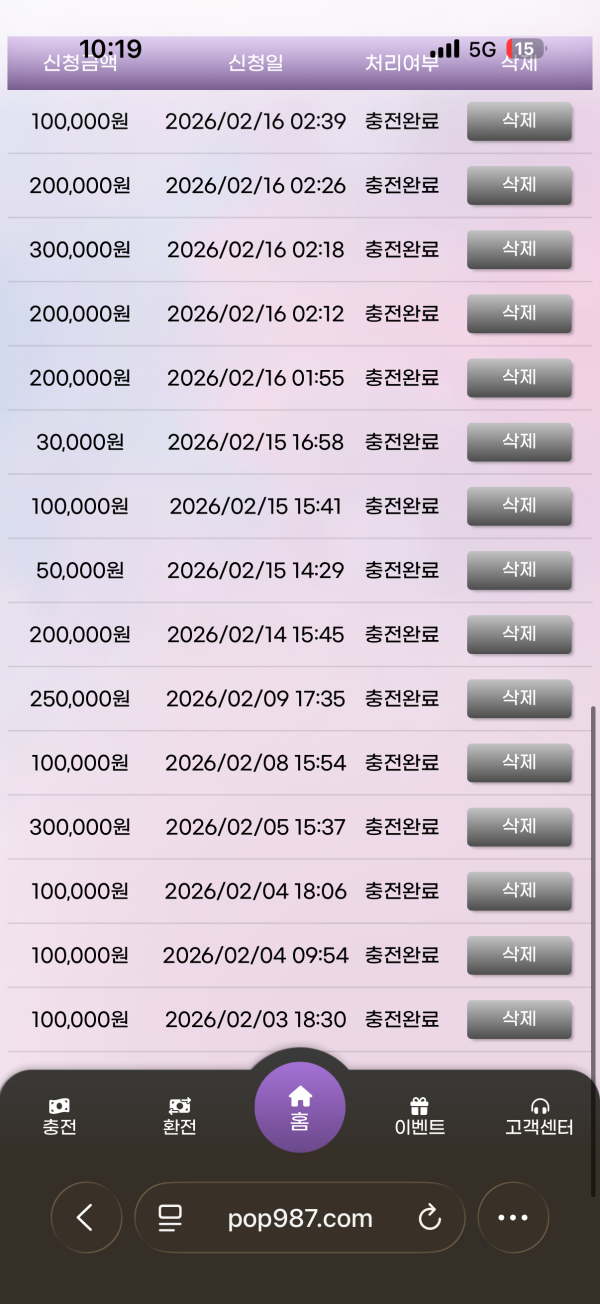The image size is (600, 1304).
Task: Open 고객센터 support tab
Action: click(x=539, y=1117)
